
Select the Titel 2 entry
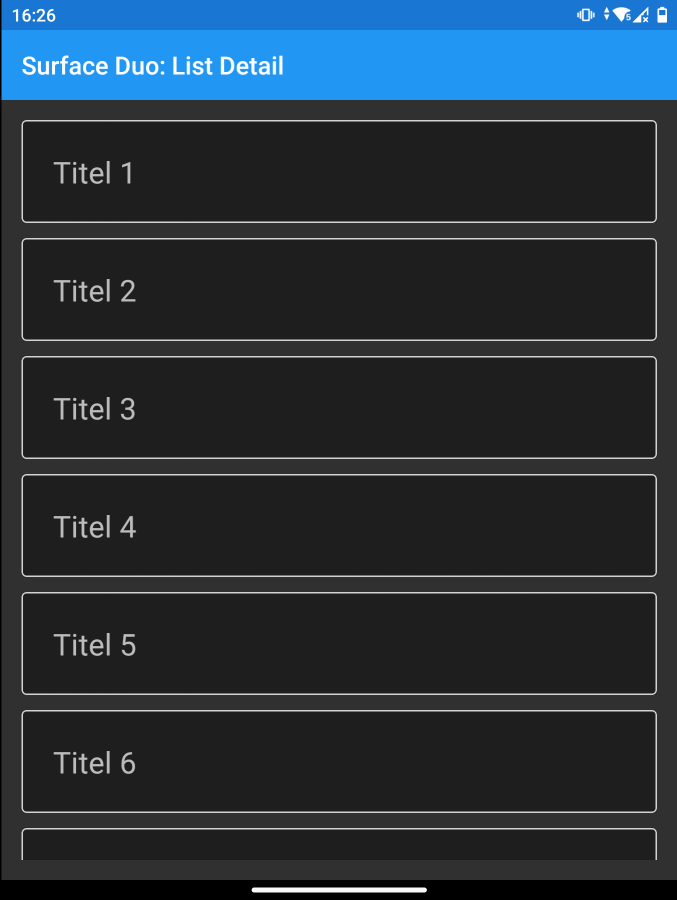click(x=338, y=290)
